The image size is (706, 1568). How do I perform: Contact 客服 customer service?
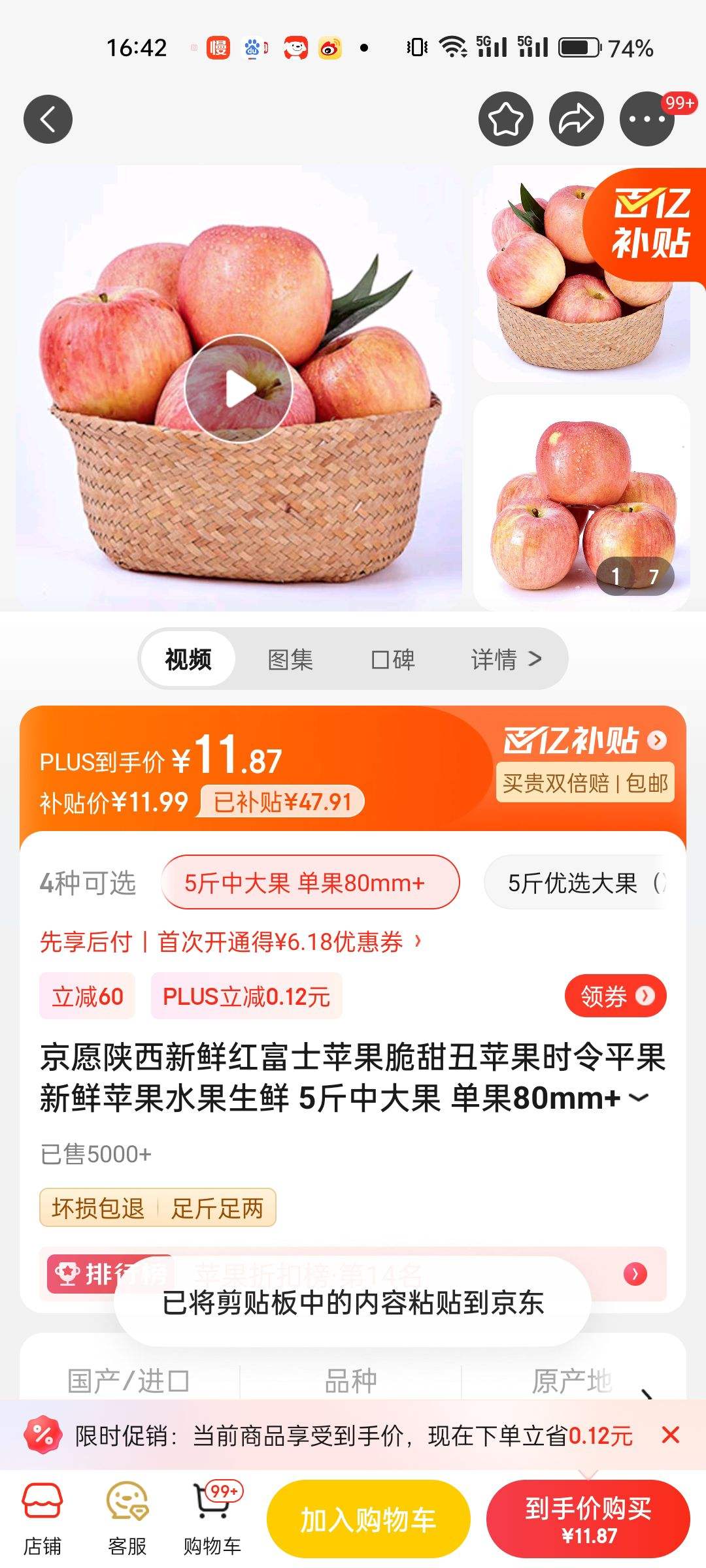pyautogui.click(x=127, y=1518)
